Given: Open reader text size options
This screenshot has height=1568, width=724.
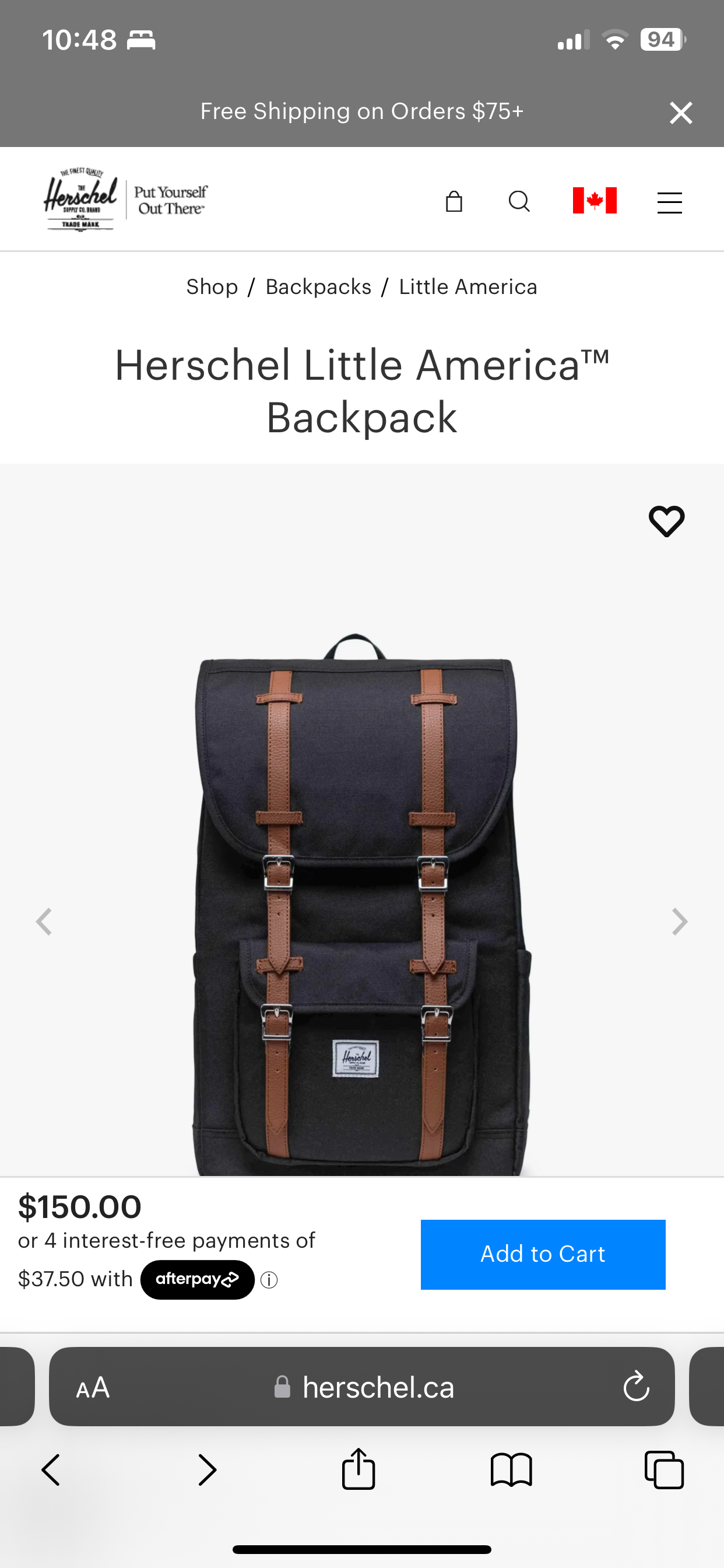Looking at the screenshot, I should point(93,1388).
